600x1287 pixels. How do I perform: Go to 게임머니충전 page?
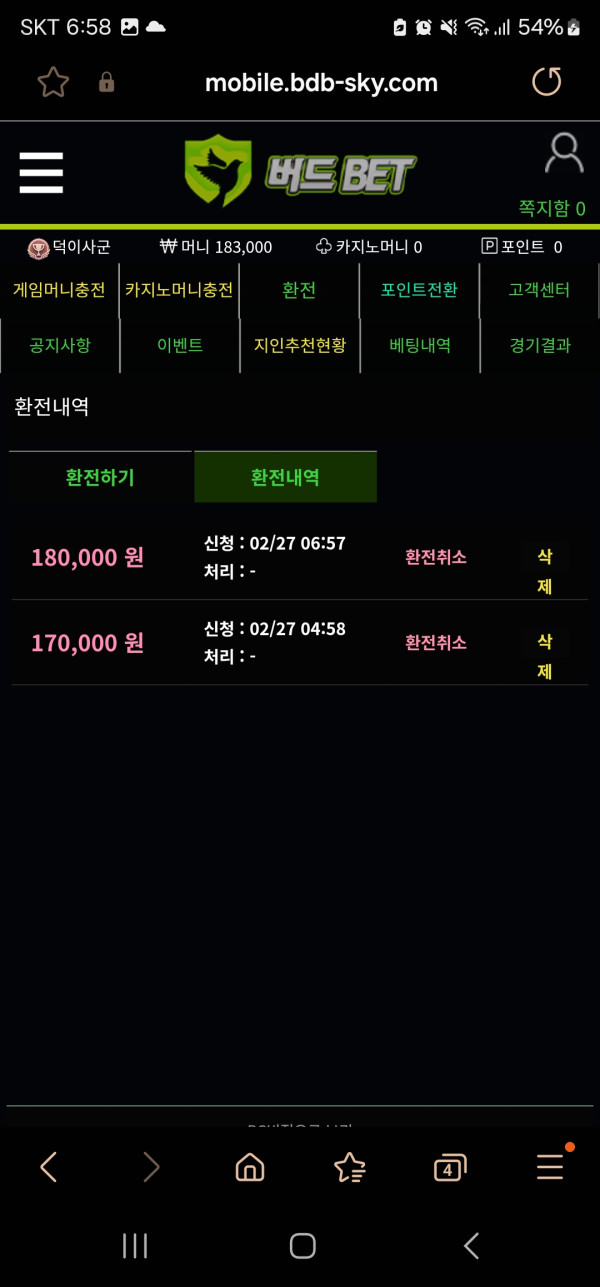(59, 290)
